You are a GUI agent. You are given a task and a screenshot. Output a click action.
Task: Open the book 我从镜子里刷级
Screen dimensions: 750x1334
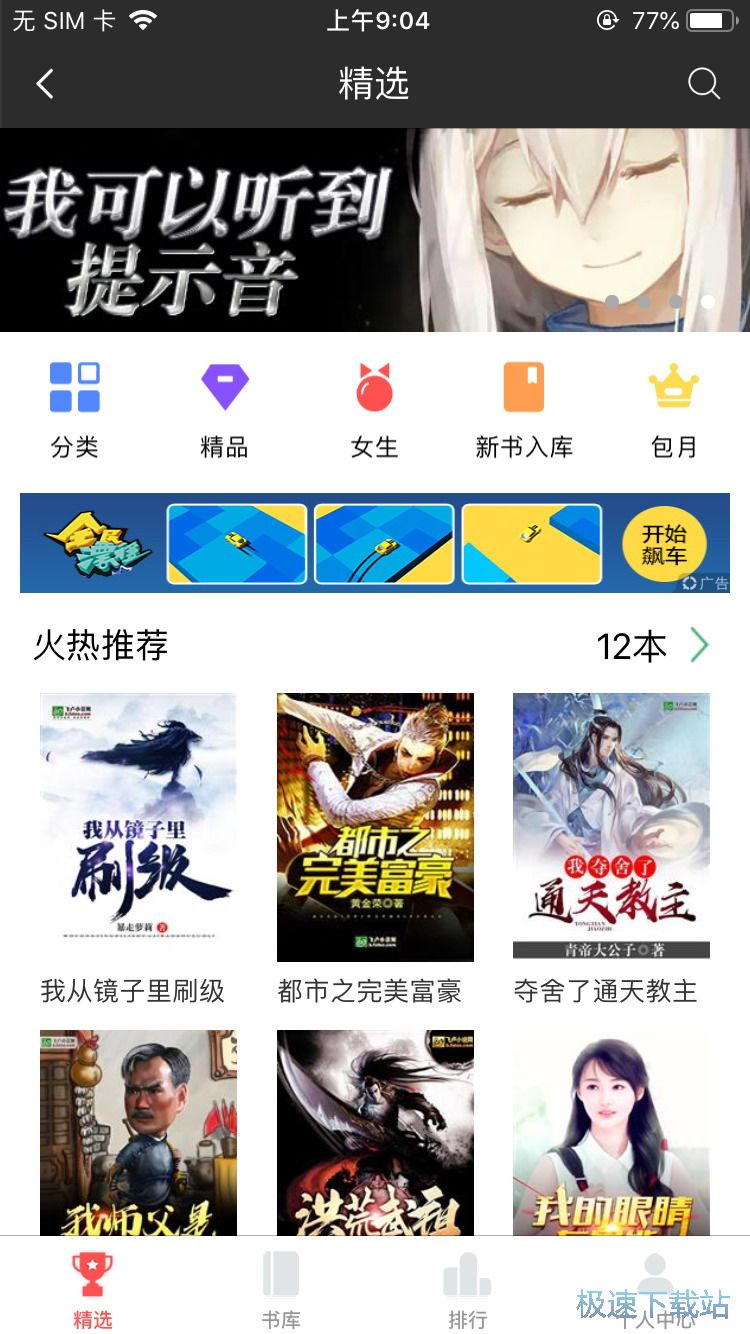(x=138, y=827)
